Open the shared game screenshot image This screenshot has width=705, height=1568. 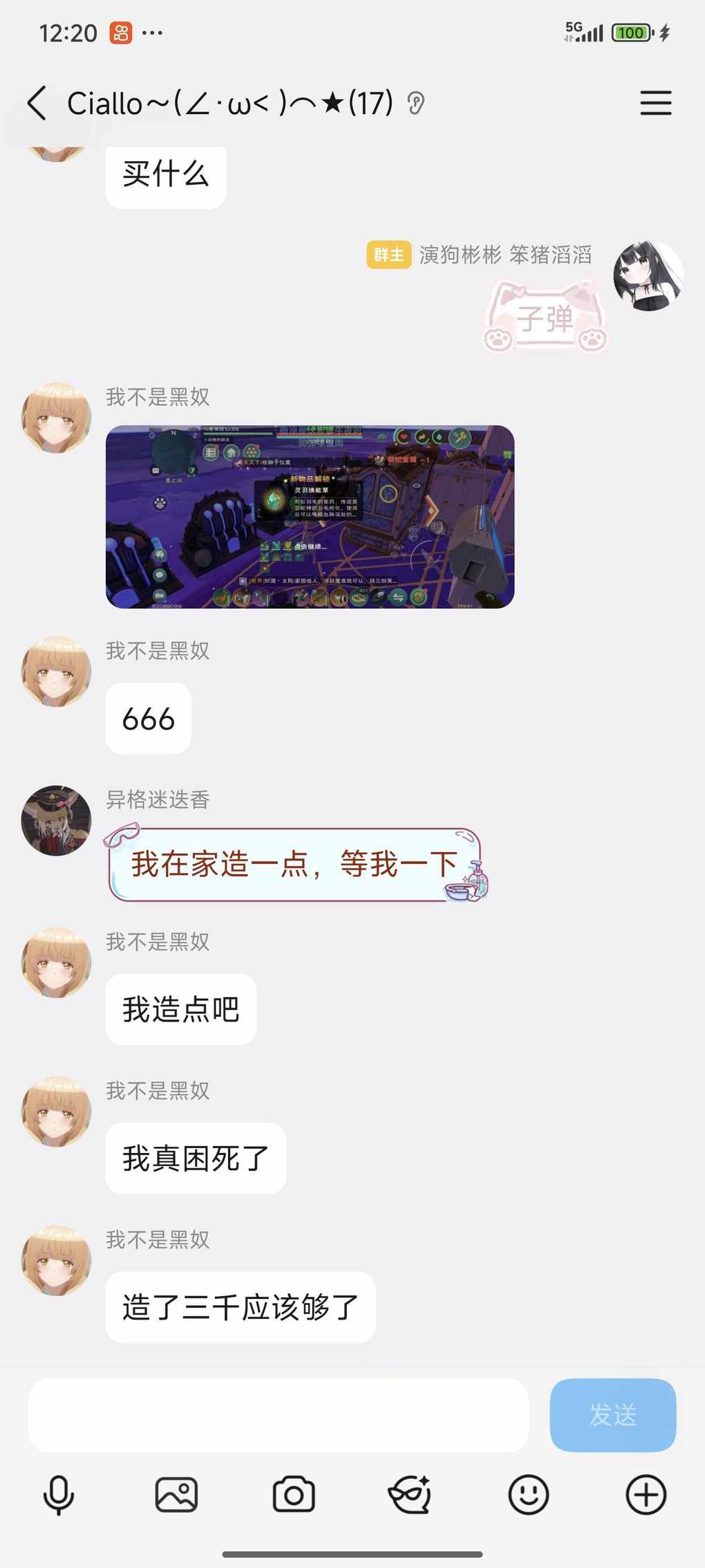tap(310, 517)
